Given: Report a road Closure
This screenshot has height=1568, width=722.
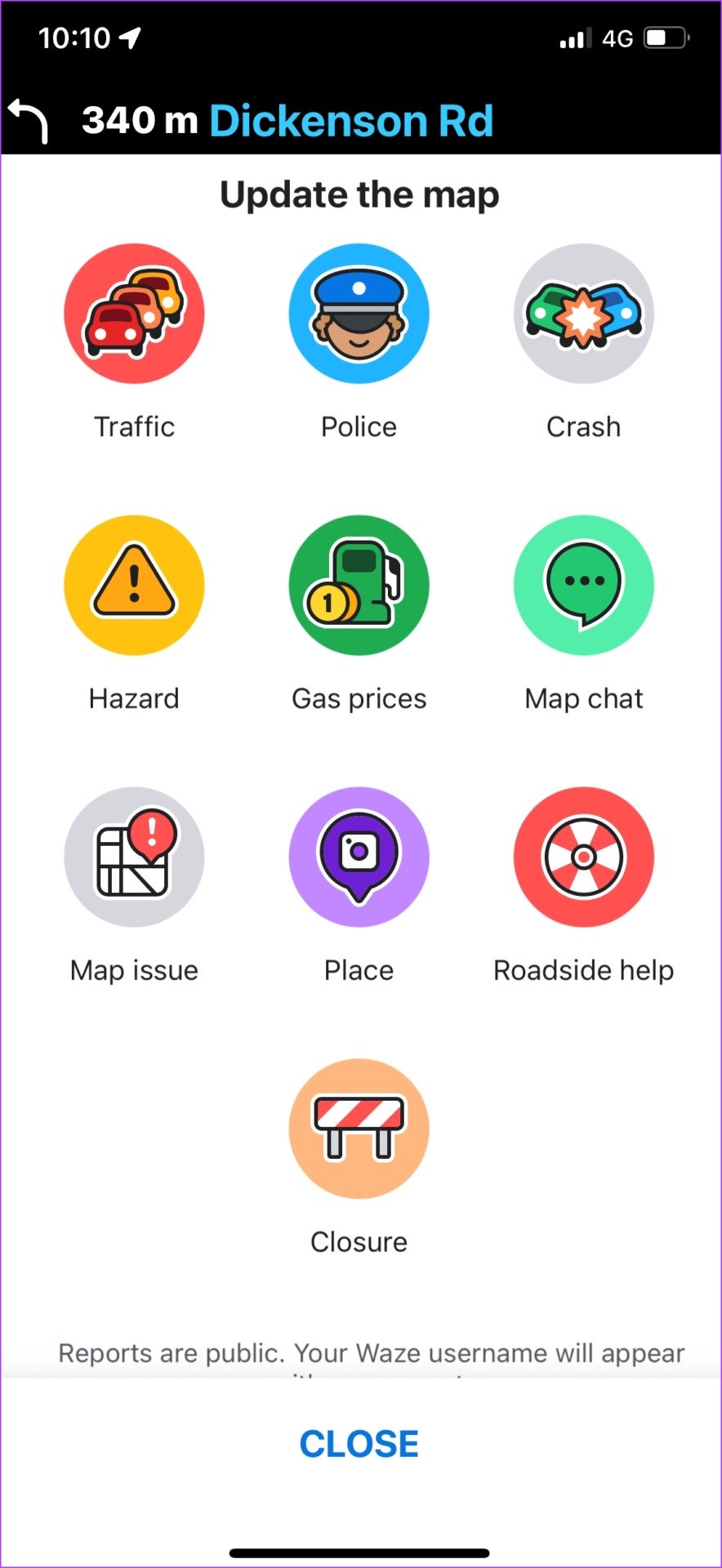Looking at the screenshot, I should 359,1129.
